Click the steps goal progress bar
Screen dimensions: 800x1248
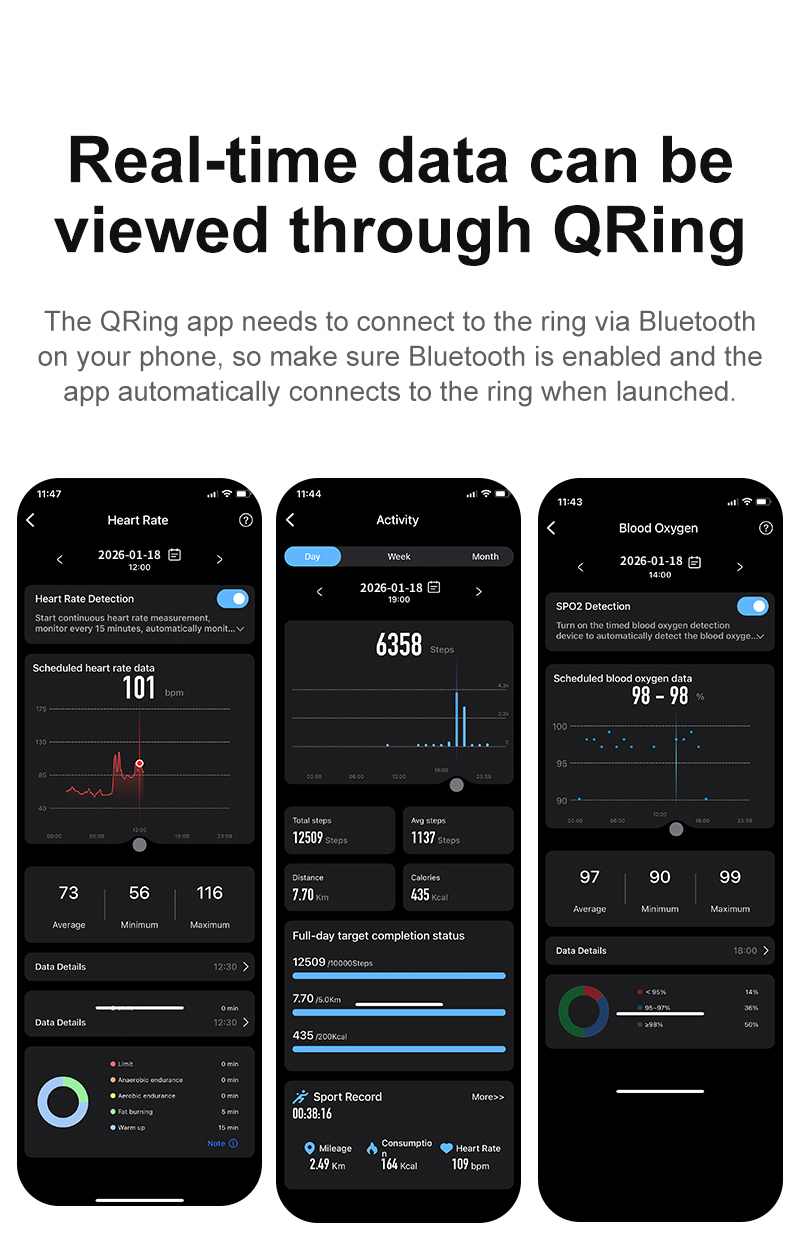398,975
